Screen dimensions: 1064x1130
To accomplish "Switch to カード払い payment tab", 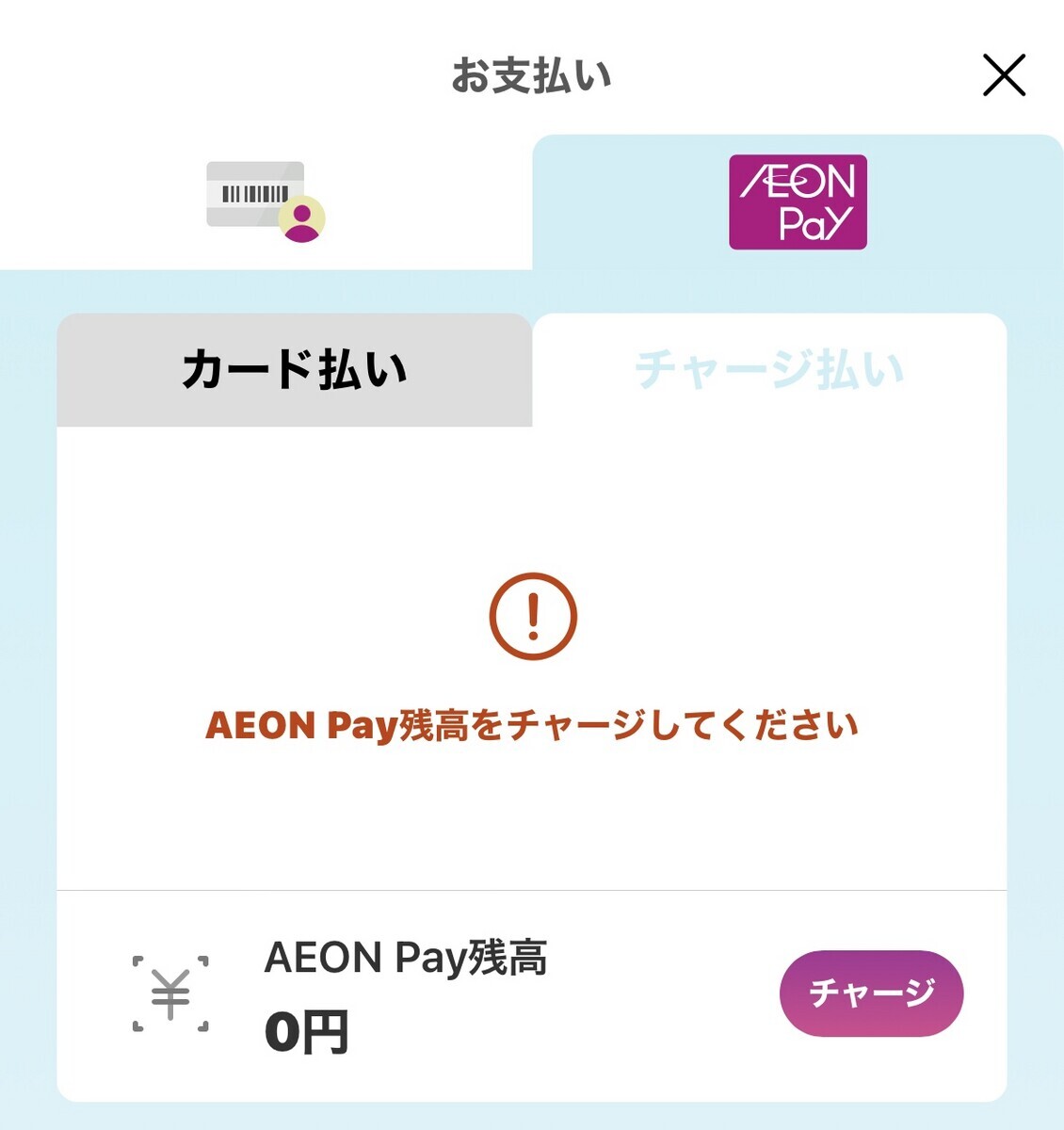I will click(295, 369).
